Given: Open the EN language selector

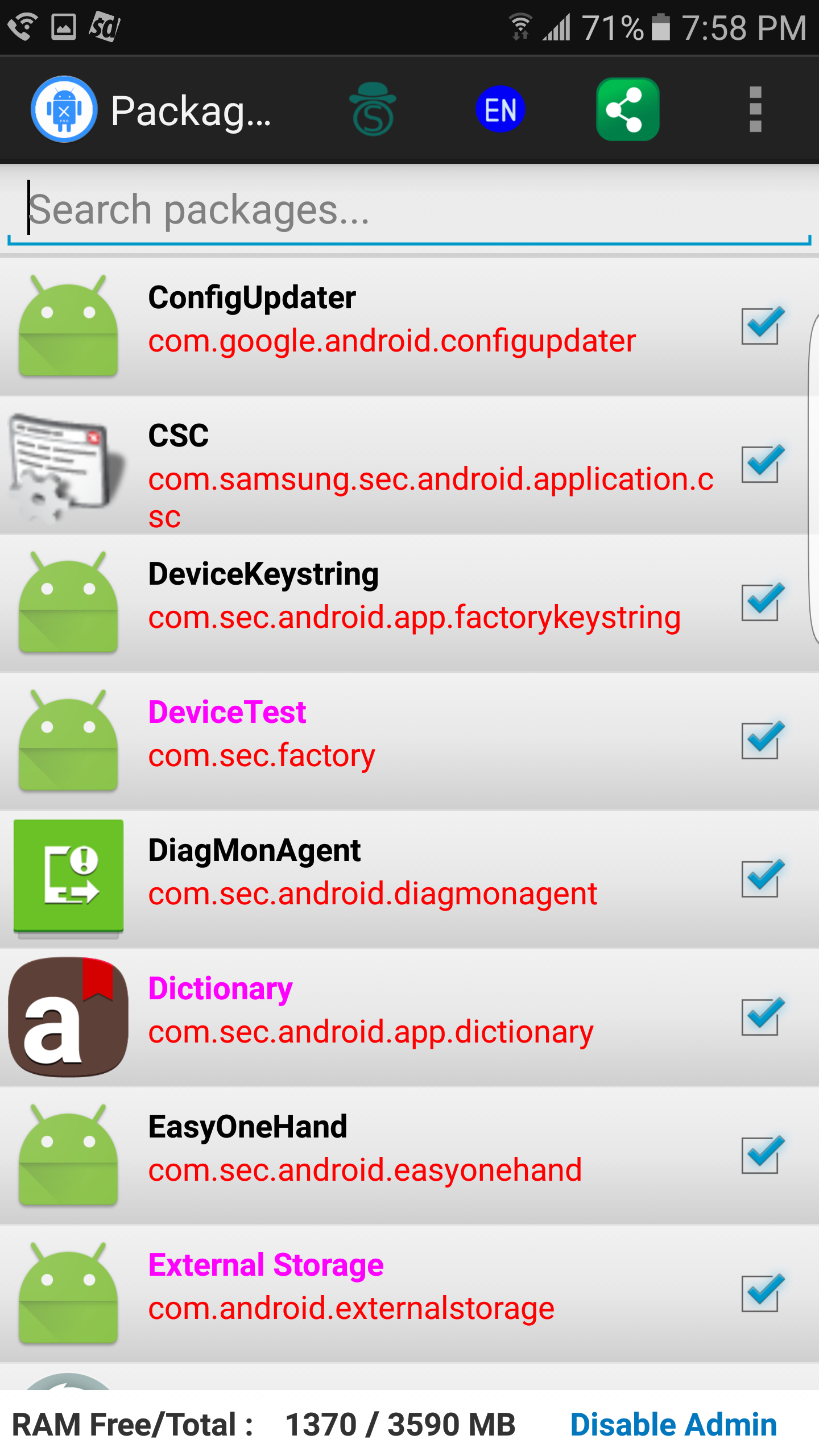Looking at the screenshot, I should [500, 109].
